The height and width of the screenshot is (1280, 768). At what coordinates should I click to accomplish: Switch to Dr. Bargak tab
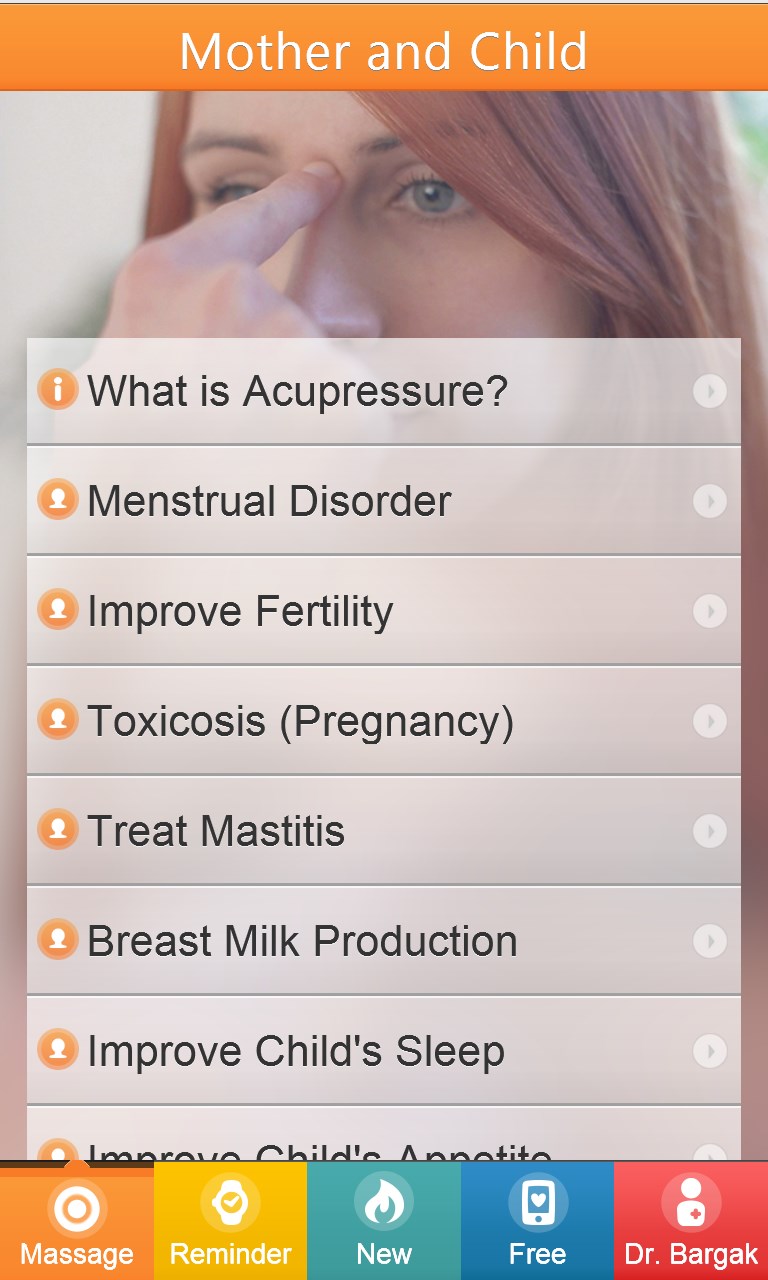point(691,1222)
